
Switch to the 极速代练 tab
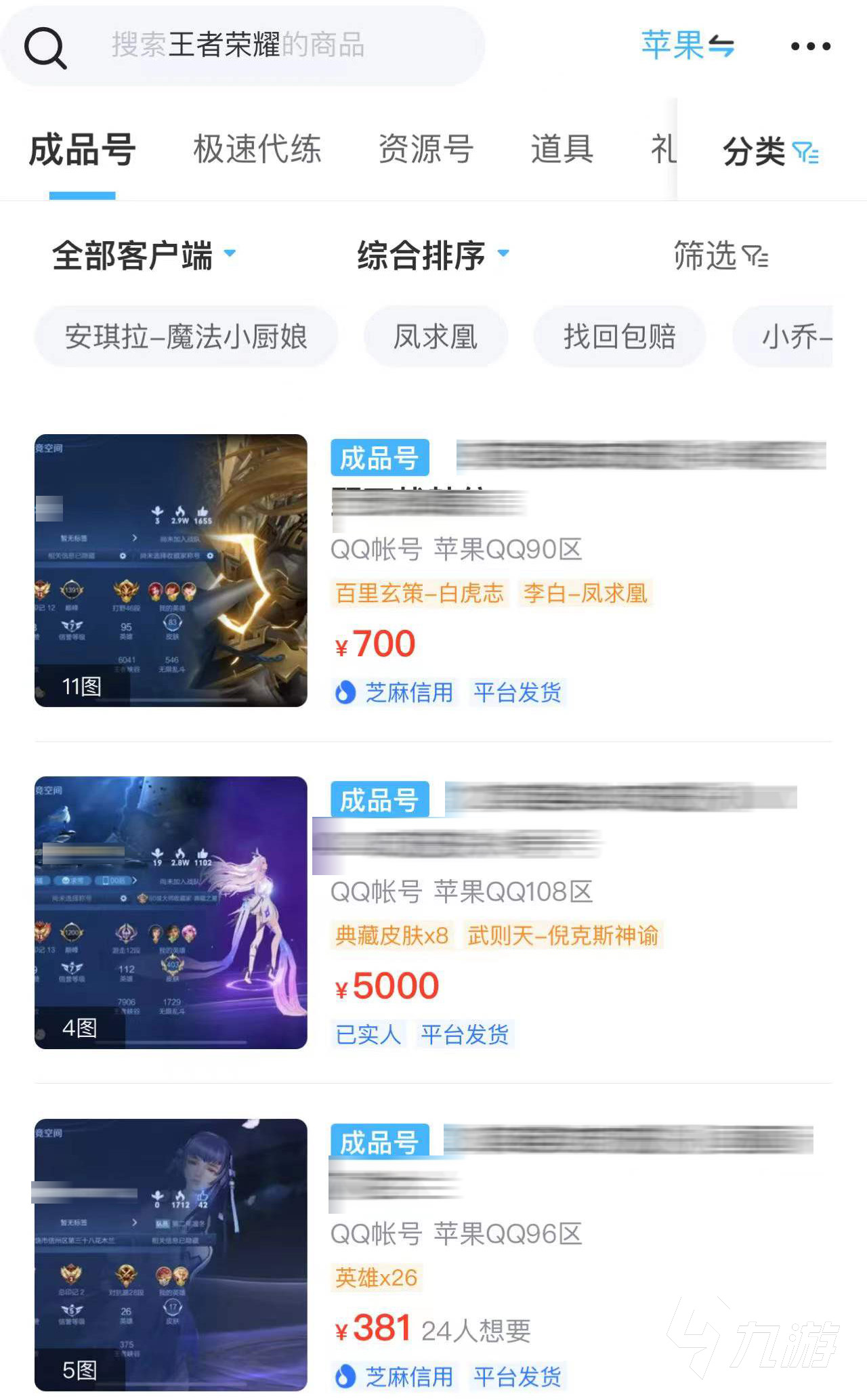(257, 149)
